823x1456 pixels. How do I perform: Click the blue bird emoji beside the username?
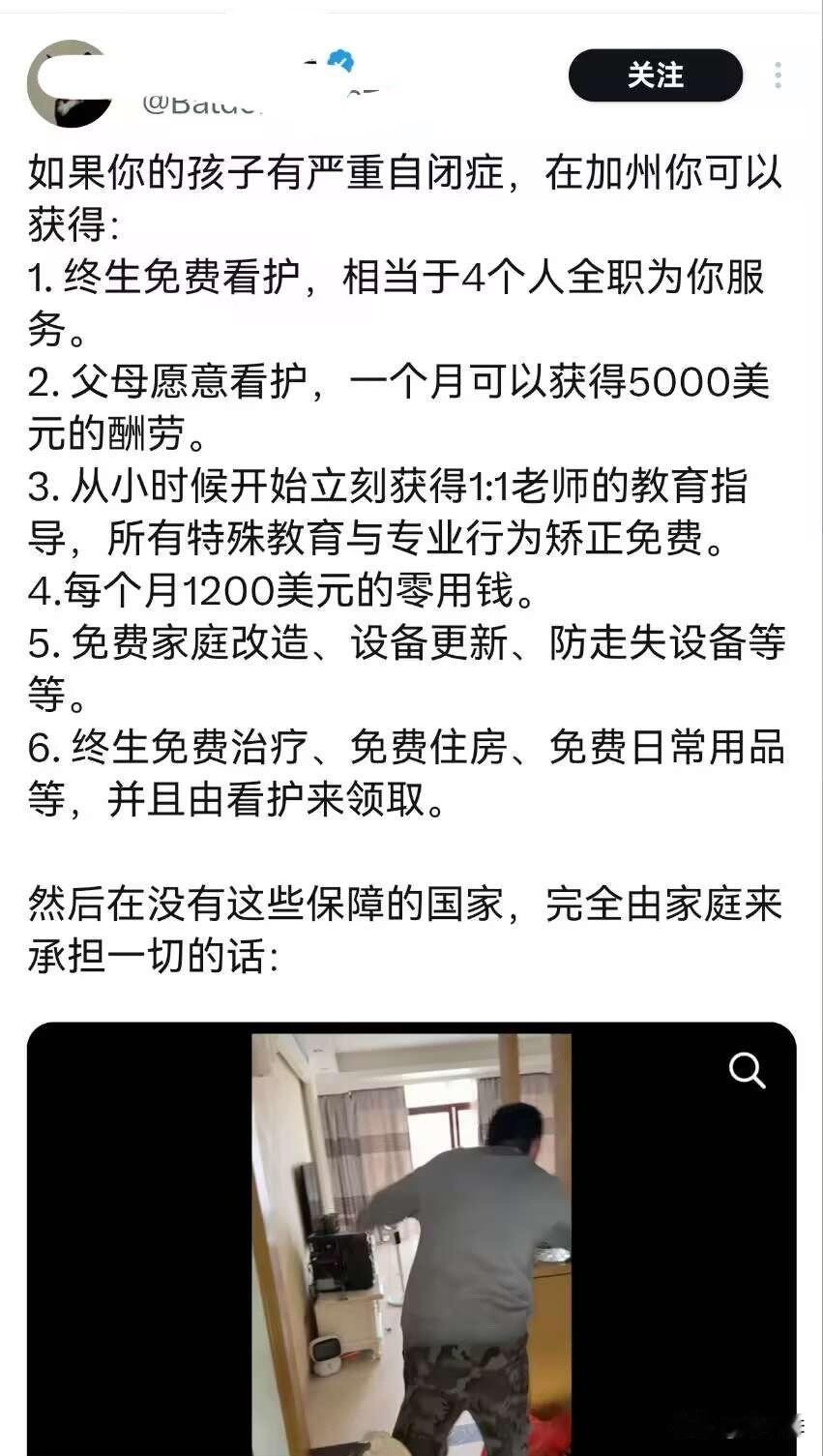(x=341, y=60)
